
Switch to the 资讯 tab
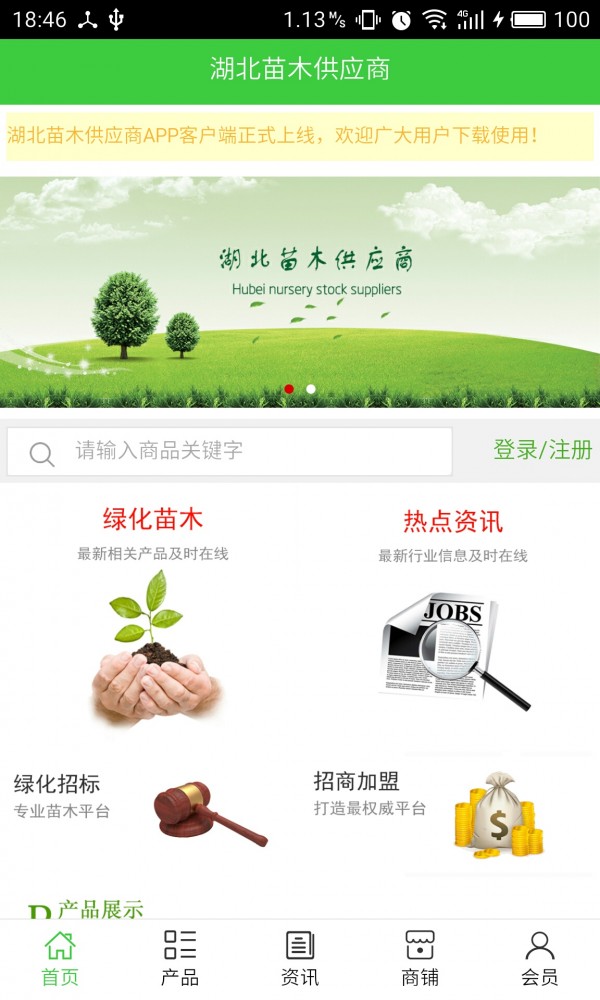coord(300,958)
